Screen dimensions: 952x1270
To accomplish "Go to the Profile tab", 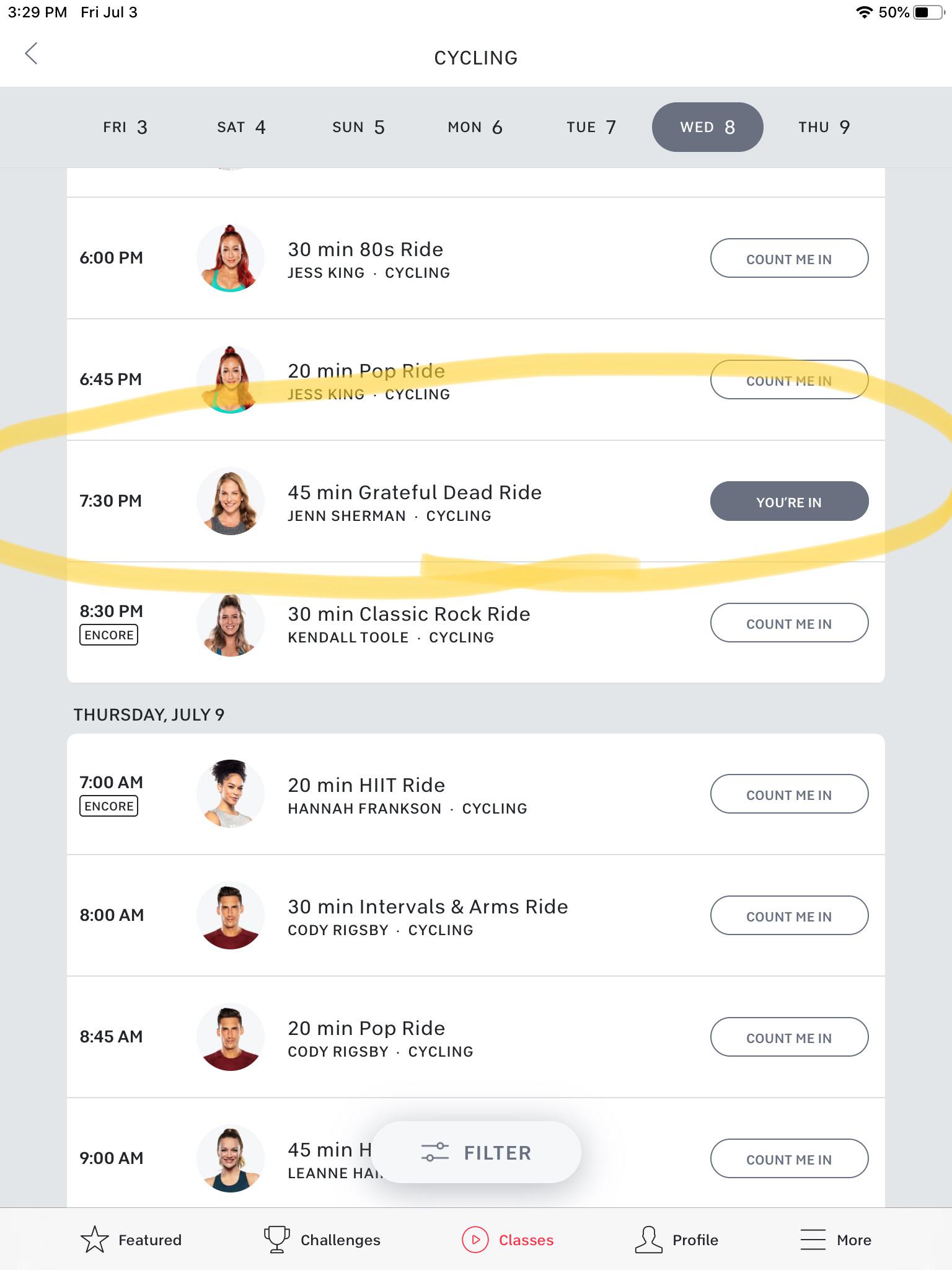I will tap(677, 1240).
